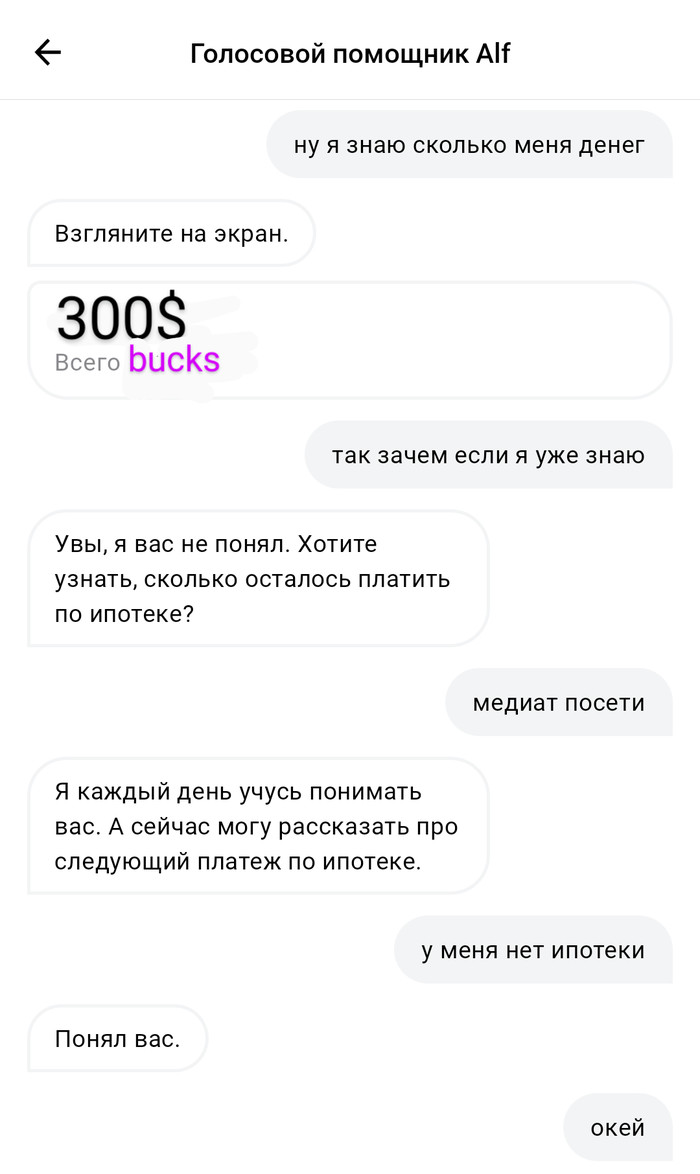This screenshot has height=1174, width=700.
Task: Go back from the Alf voice assistant chat
Action: [x=47, y=53]
